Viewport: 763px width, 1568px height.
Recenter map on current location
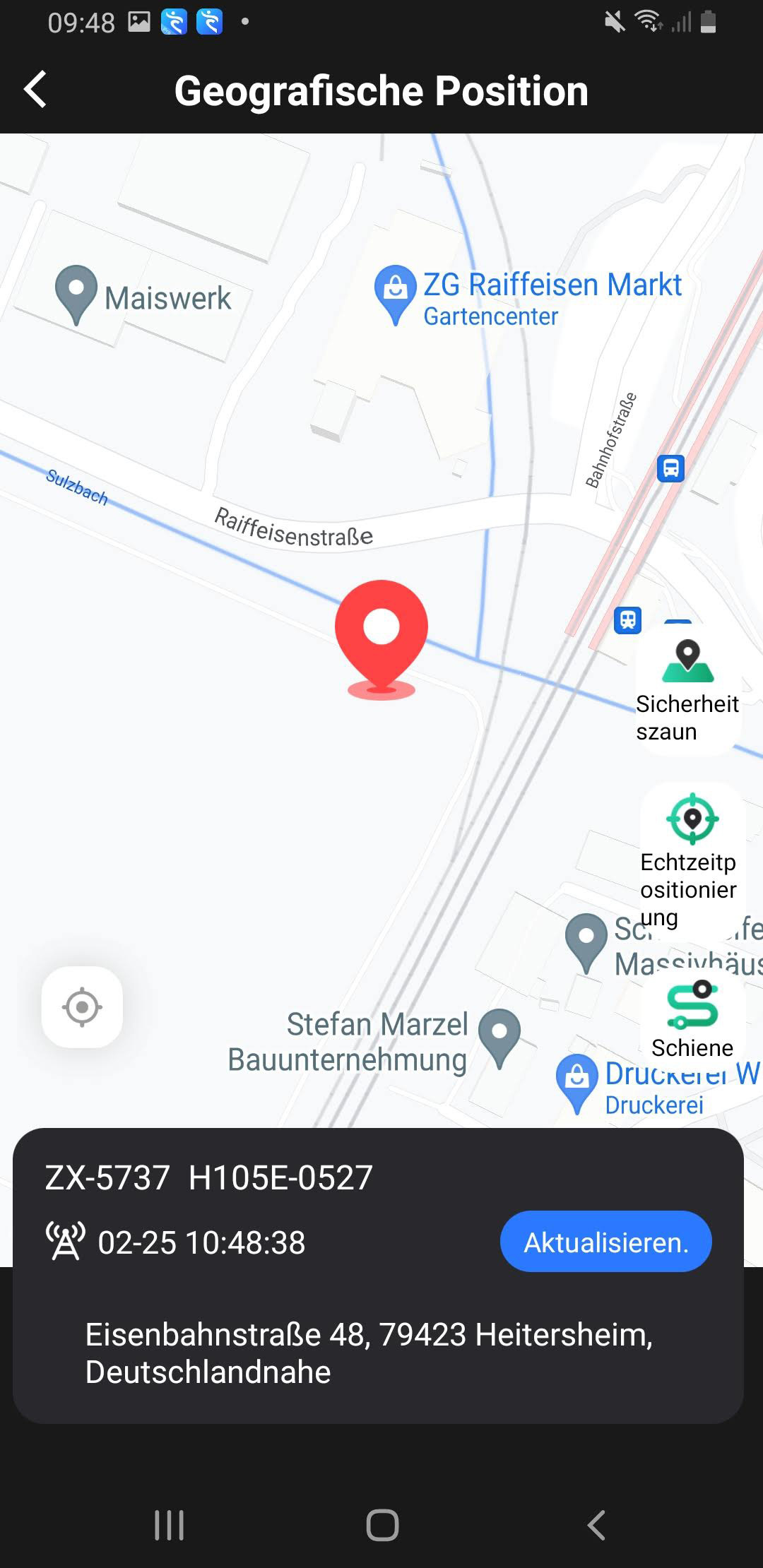tap(82, 1006)
